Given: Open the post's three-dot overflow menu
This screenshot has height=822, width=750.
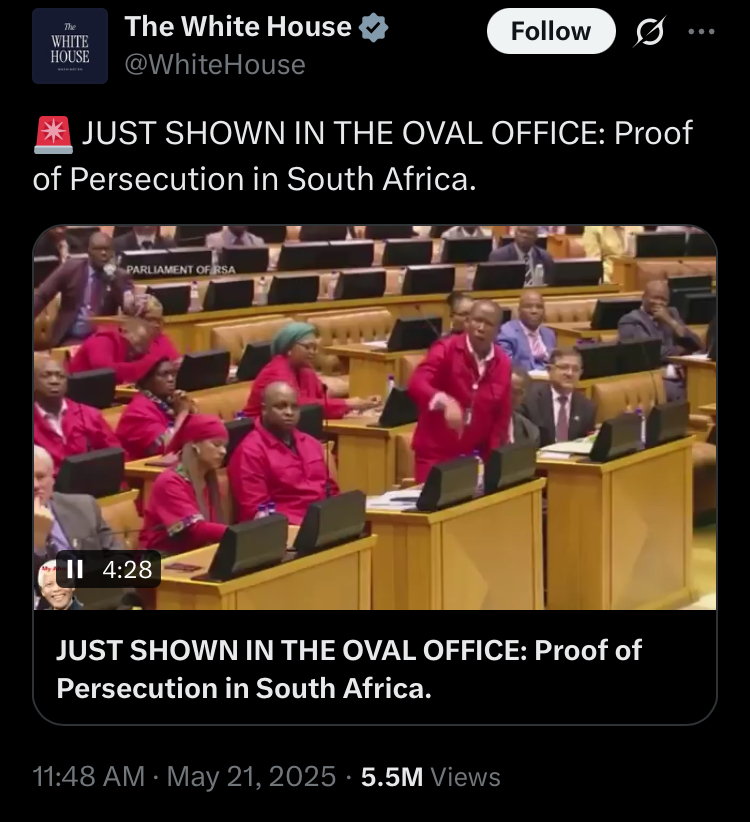Looking at the screenshot, I should click(x=704, y=31).
